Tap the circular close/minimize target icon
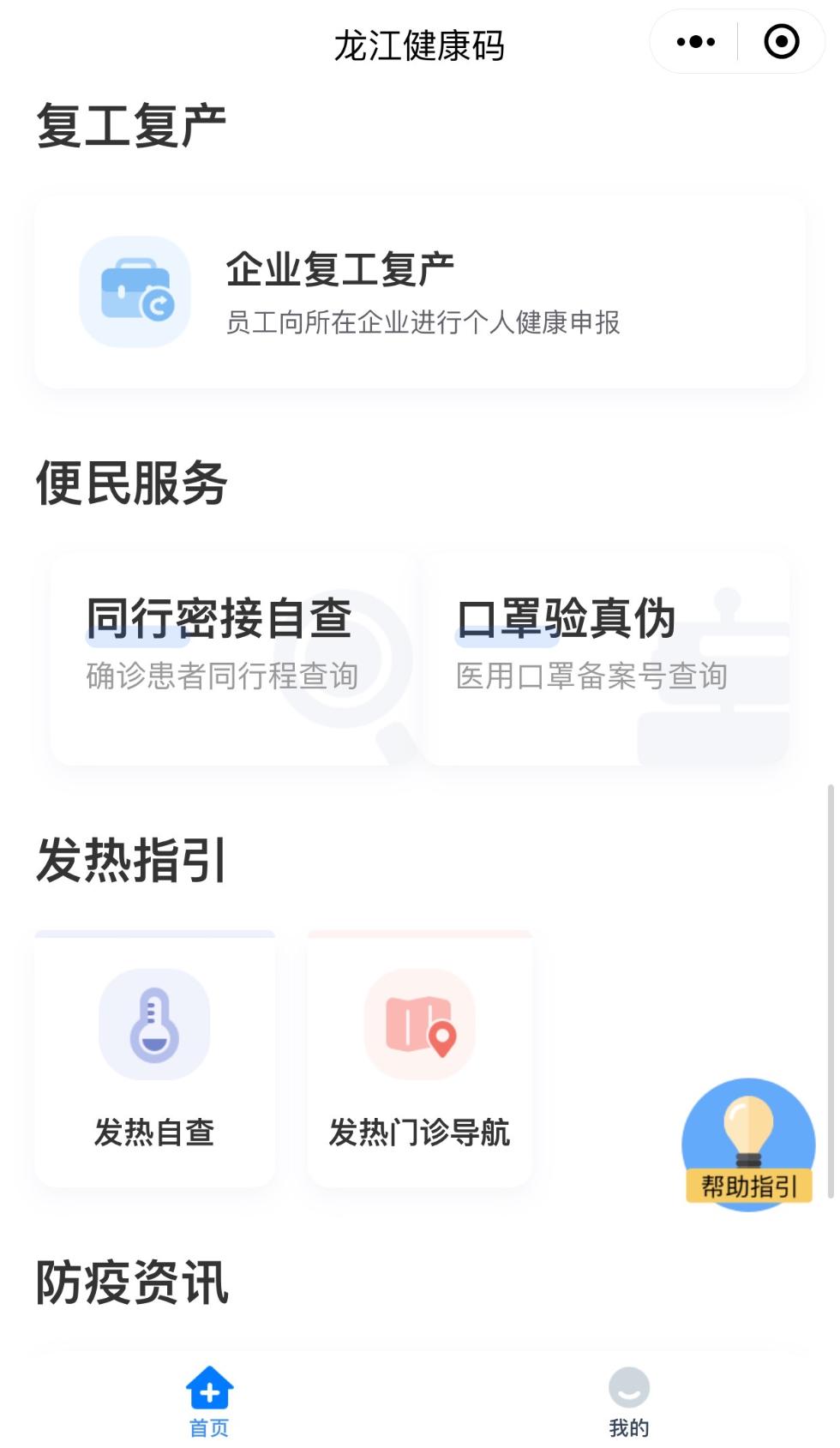 [x=778, y=40]
